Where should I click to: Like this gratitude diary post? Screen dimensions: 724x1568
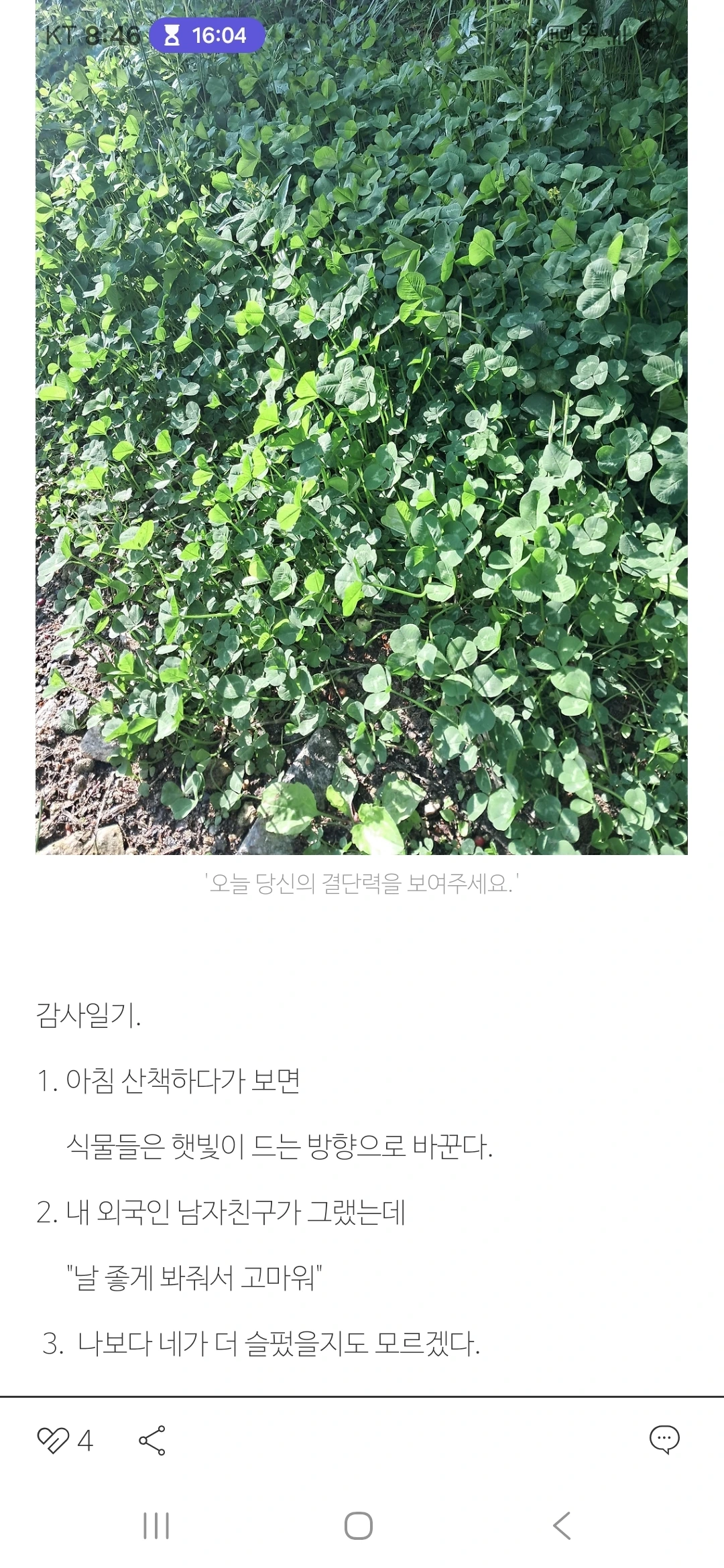[x=52, y=1440]
